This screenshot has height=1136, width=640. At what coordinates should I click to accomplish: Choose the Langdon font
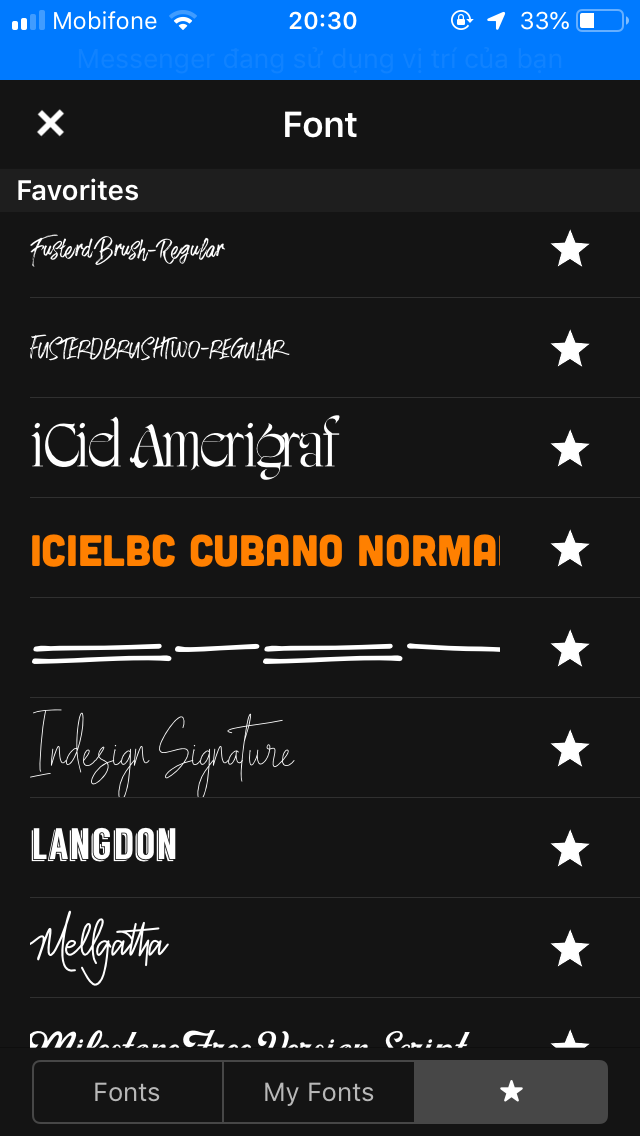(104, 846)
